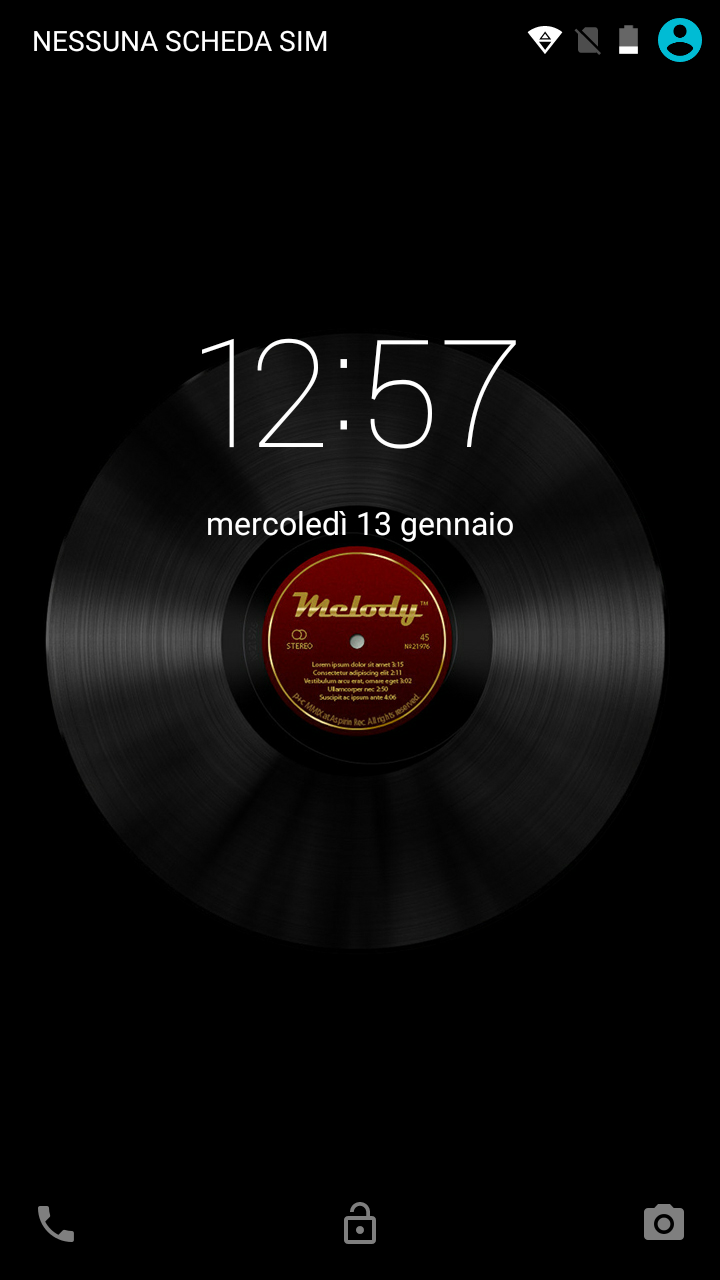
Task: Launch the camera shortcut
Action: (663, 1223)
